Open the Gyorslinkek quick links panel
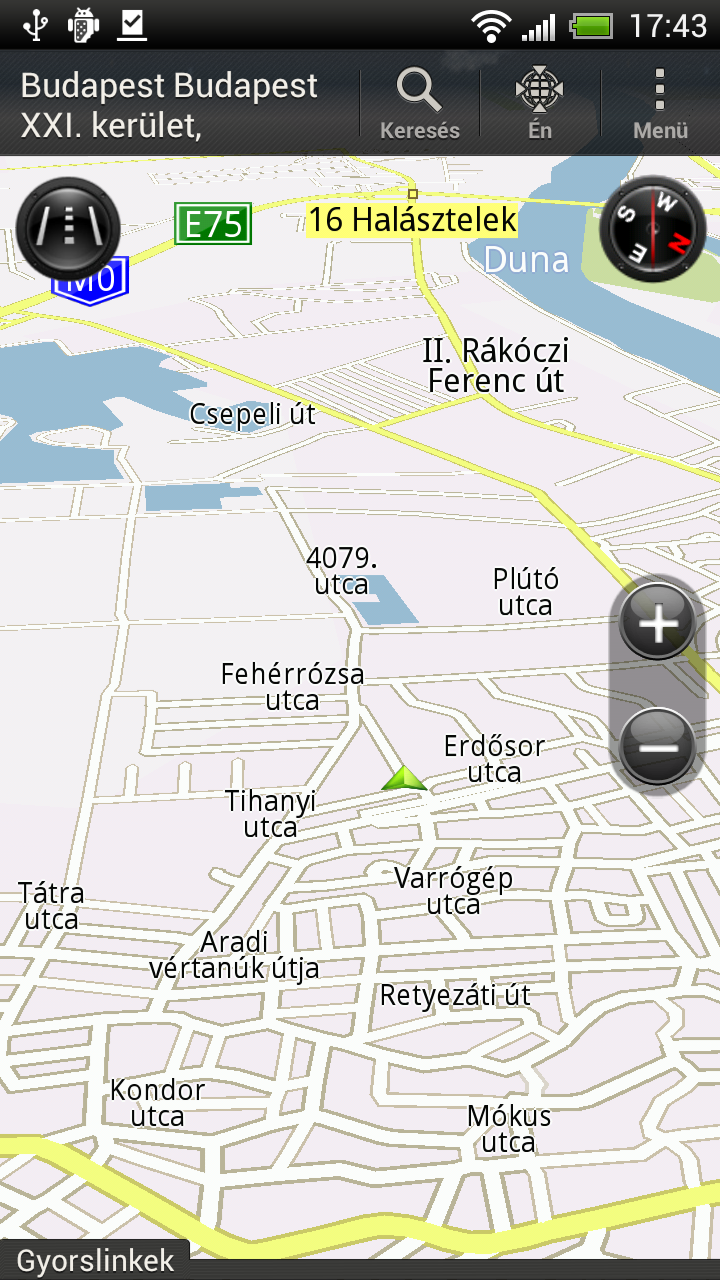The width and height of the screenshot is (720, 1280). point(95,1261)
